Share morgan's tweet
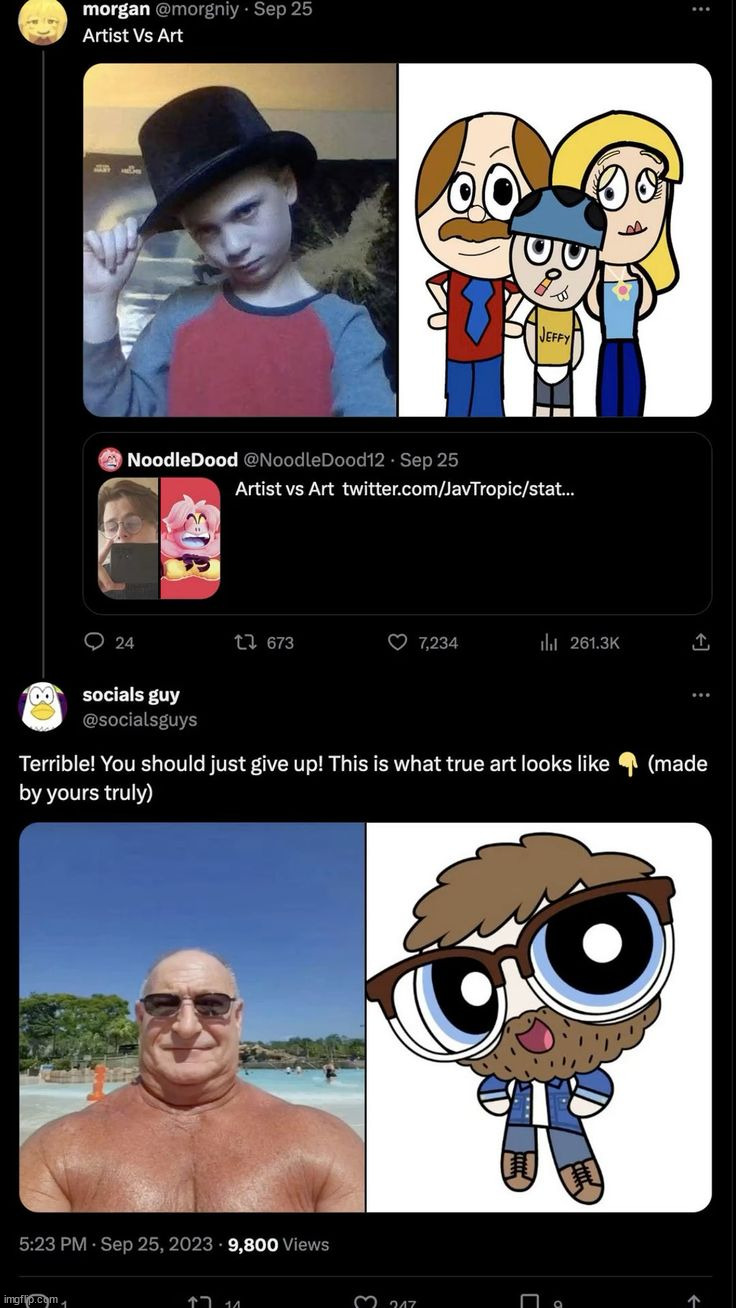 (x=701, y=642)
